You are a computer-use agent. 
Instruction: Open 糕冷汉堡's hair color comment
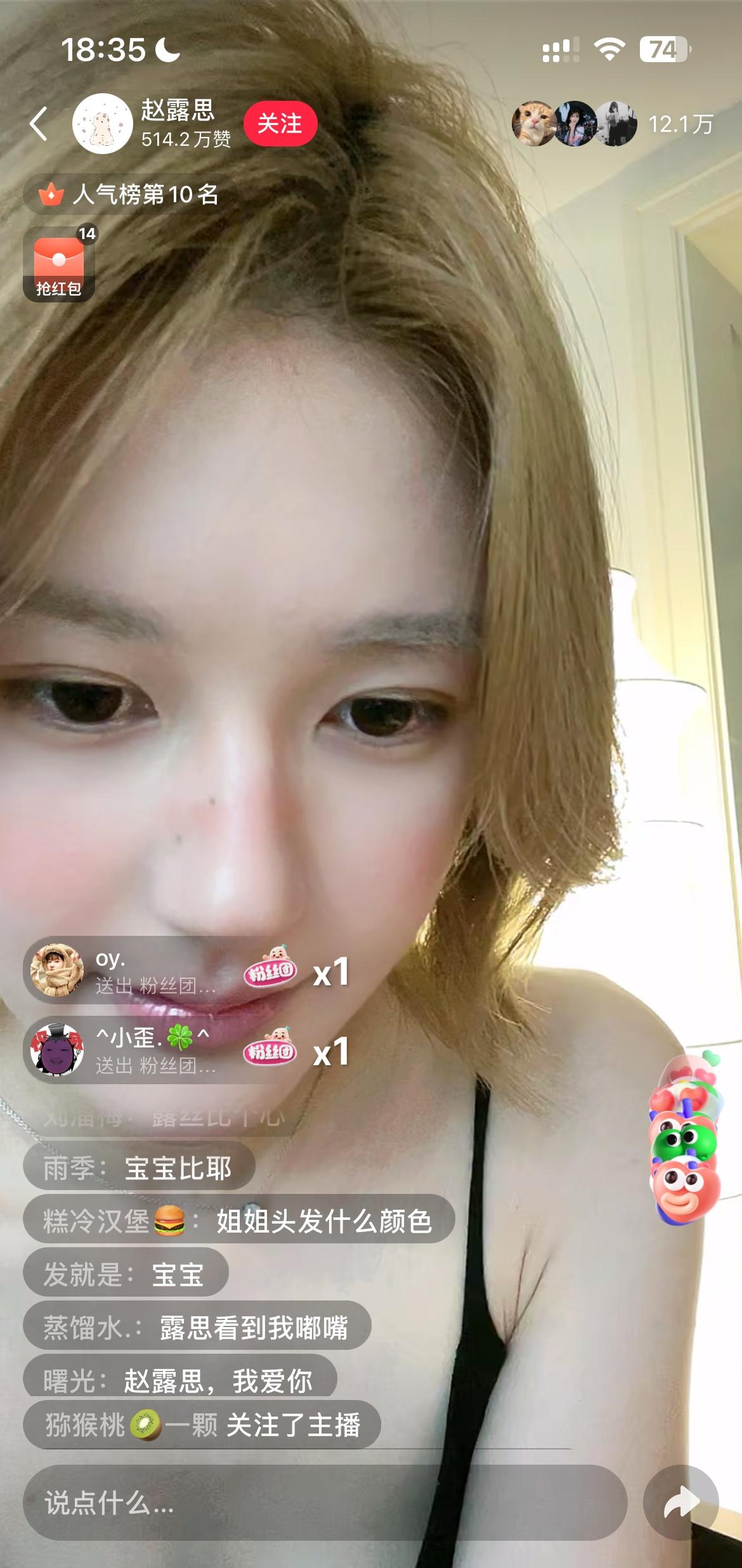coord(238,1221)
